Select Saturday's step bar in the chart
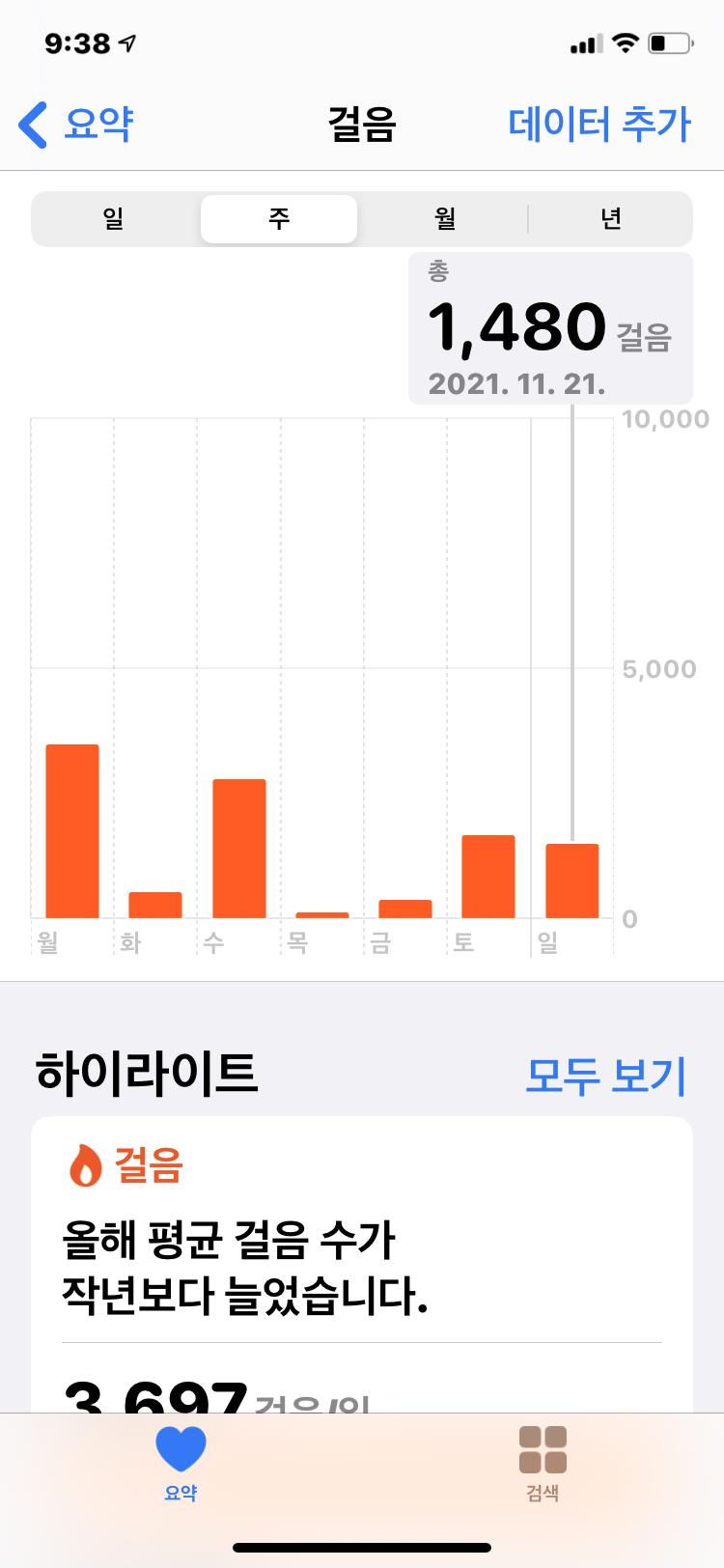The image size is (724, 1568). [x=488, y=876]
